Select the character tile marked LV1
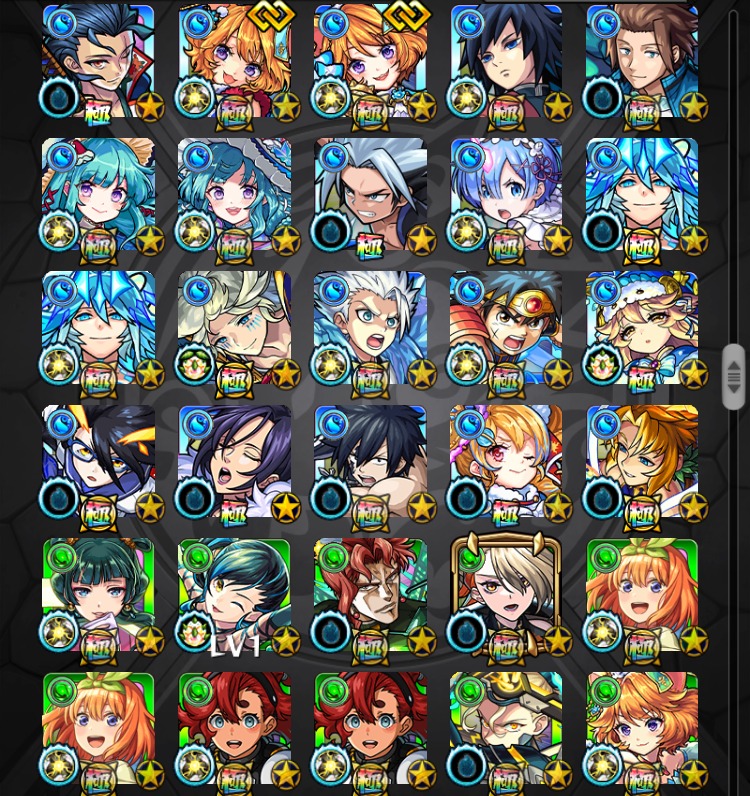The image size is (750, 796). (235, 597)
